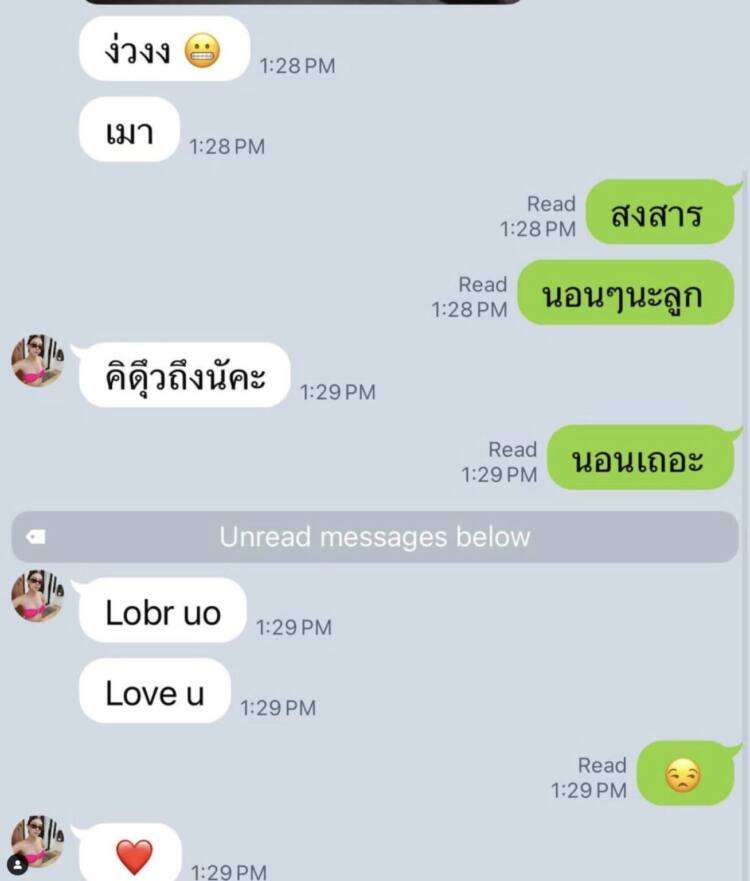
Task: Open sender's profile picture beside คิดถึงนัคะ message
Action: coord(37,362)
